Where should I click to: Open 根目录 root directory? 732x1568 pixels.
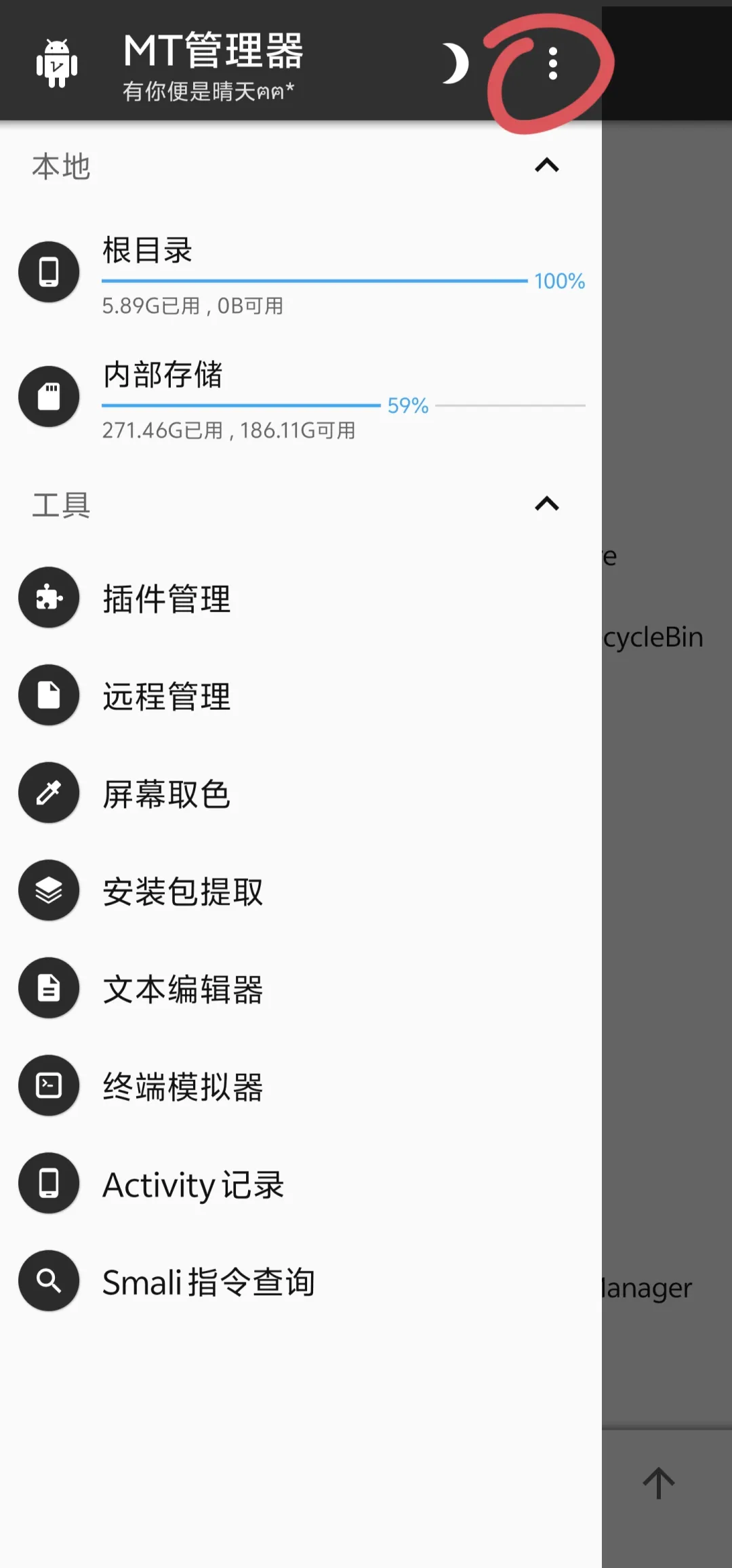click(301, 273)
